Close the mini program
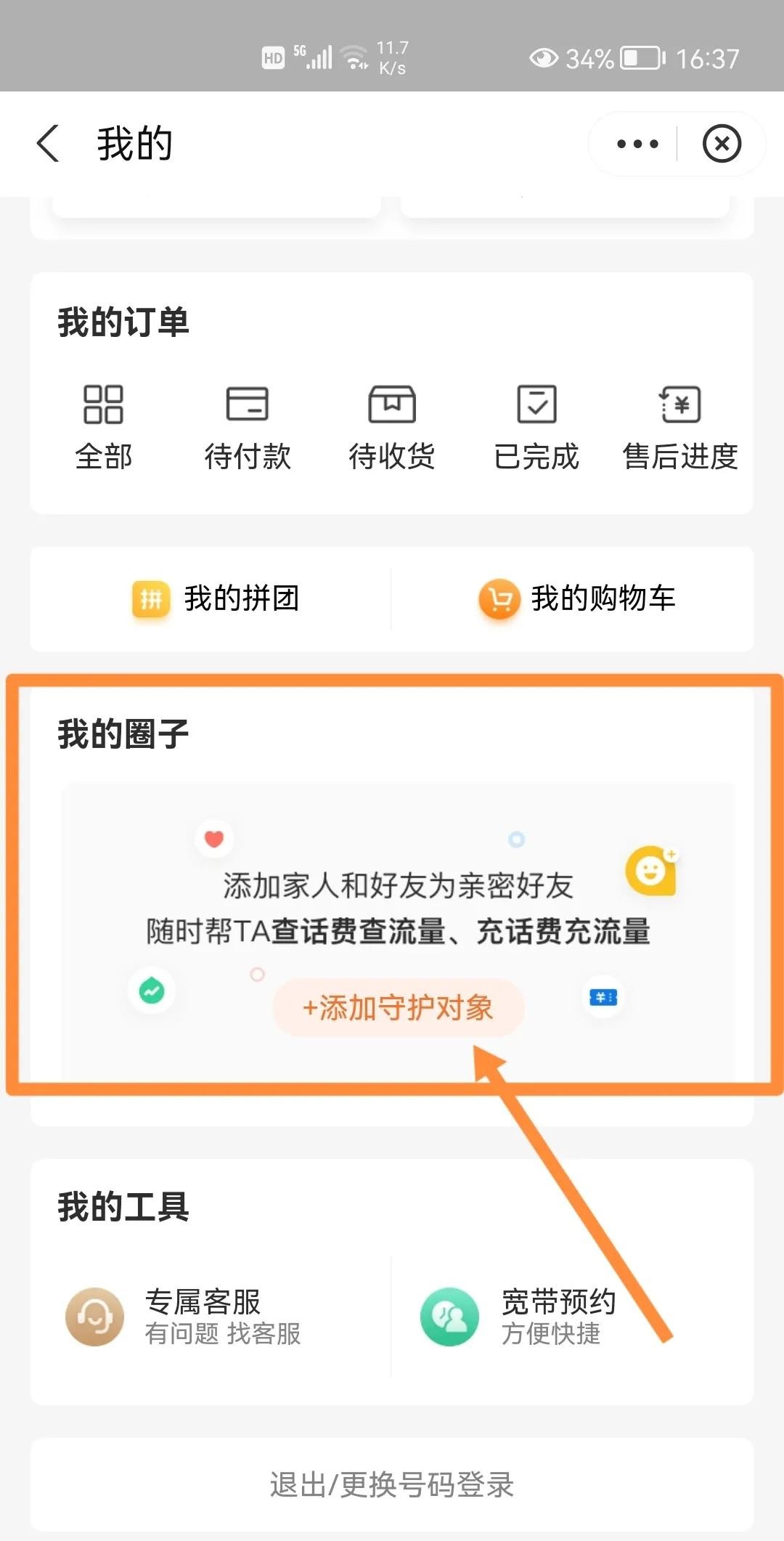This screenshot has height=1541, width=784. click(x=722, y=144)
